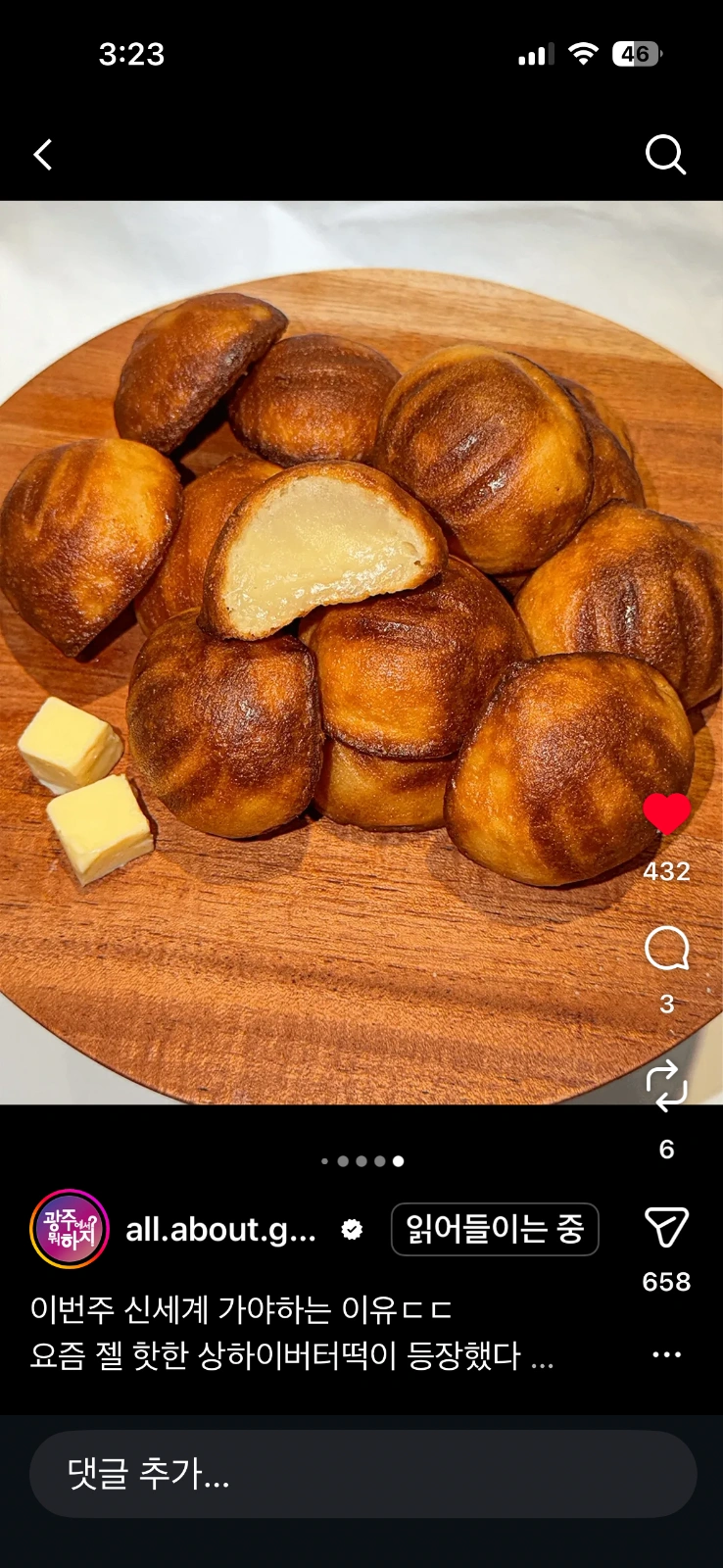The height and width of the screenshot is (1568, 723).
Task: Open search with the magnifier icon
Action: (665, 154)
